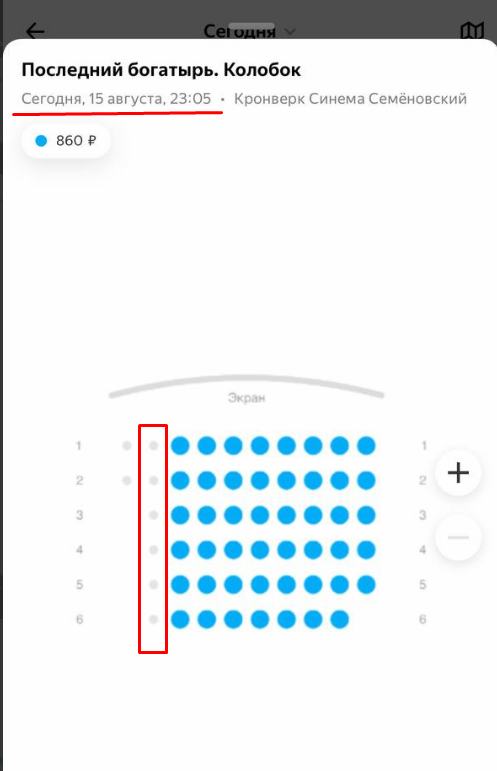497x771 pixels.
Task: Open the Сегодня date dropdown
Action: pos(249,31)
